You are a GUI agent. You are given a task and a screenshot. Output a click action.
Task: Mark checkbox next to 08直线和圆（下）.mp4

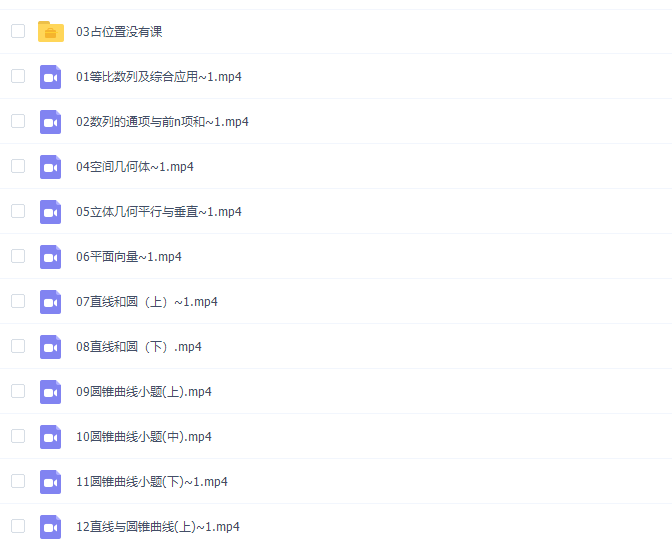pyautogui.click(x=18, y=346)
